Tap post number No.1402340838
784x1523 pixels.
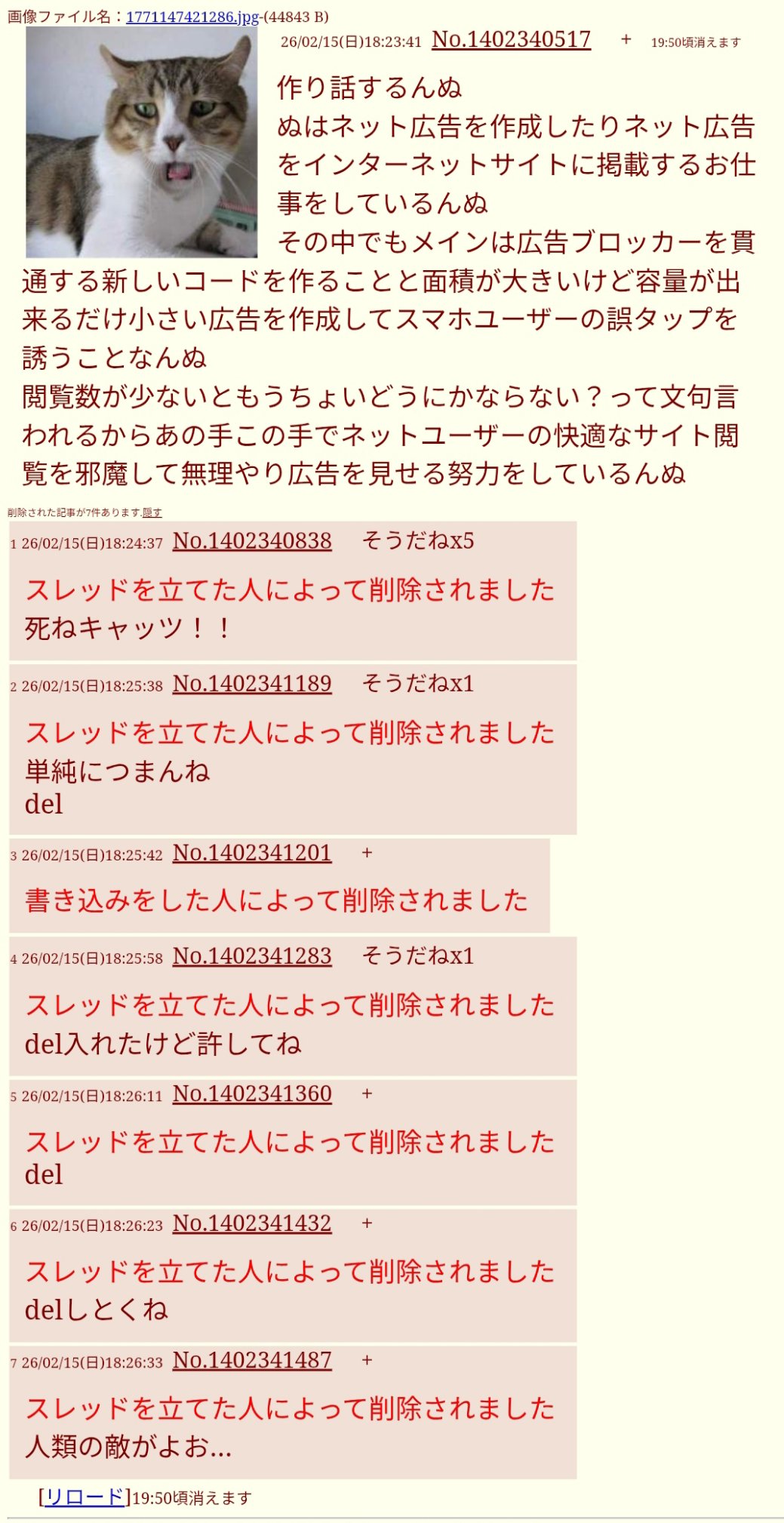pyautogui.click(x=252, y=541)
